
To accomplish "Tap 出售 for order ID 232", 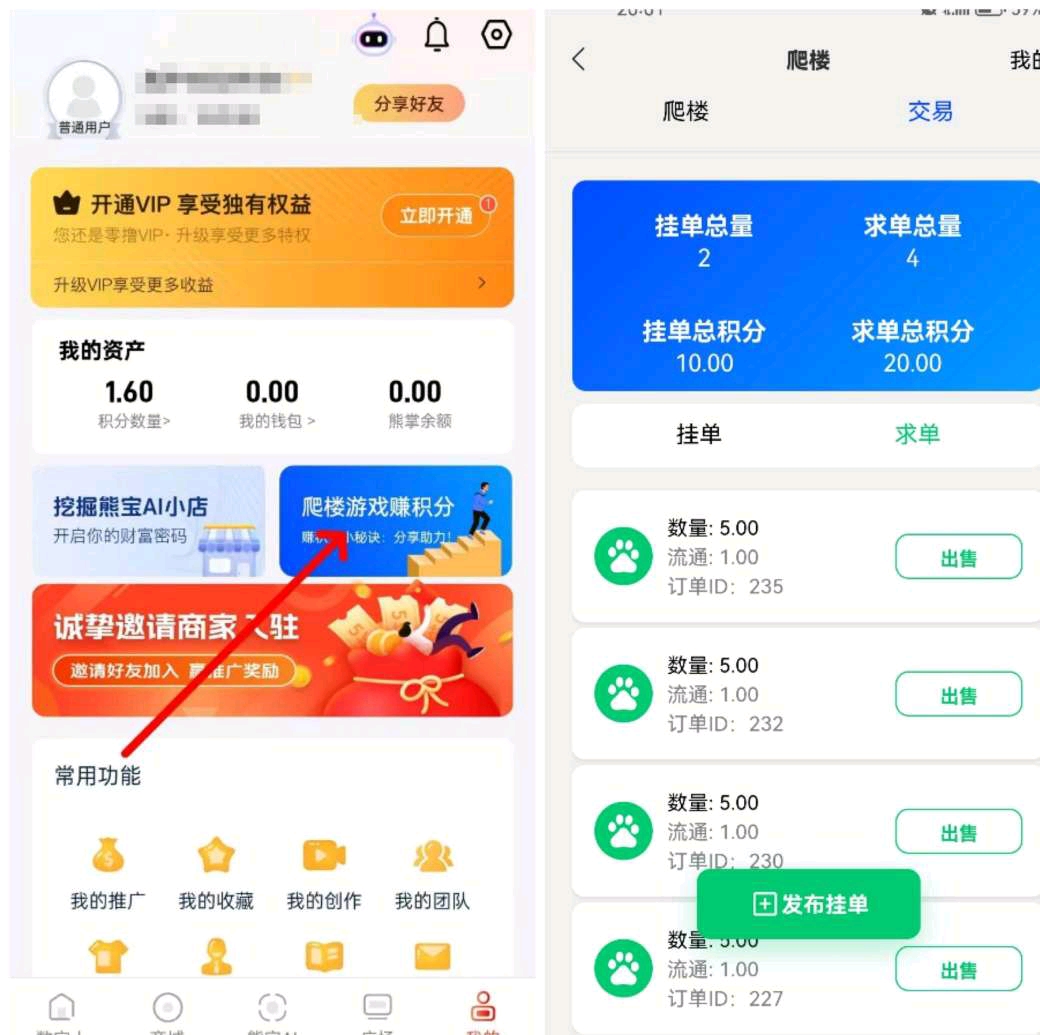I will click(x=958, y=694).
